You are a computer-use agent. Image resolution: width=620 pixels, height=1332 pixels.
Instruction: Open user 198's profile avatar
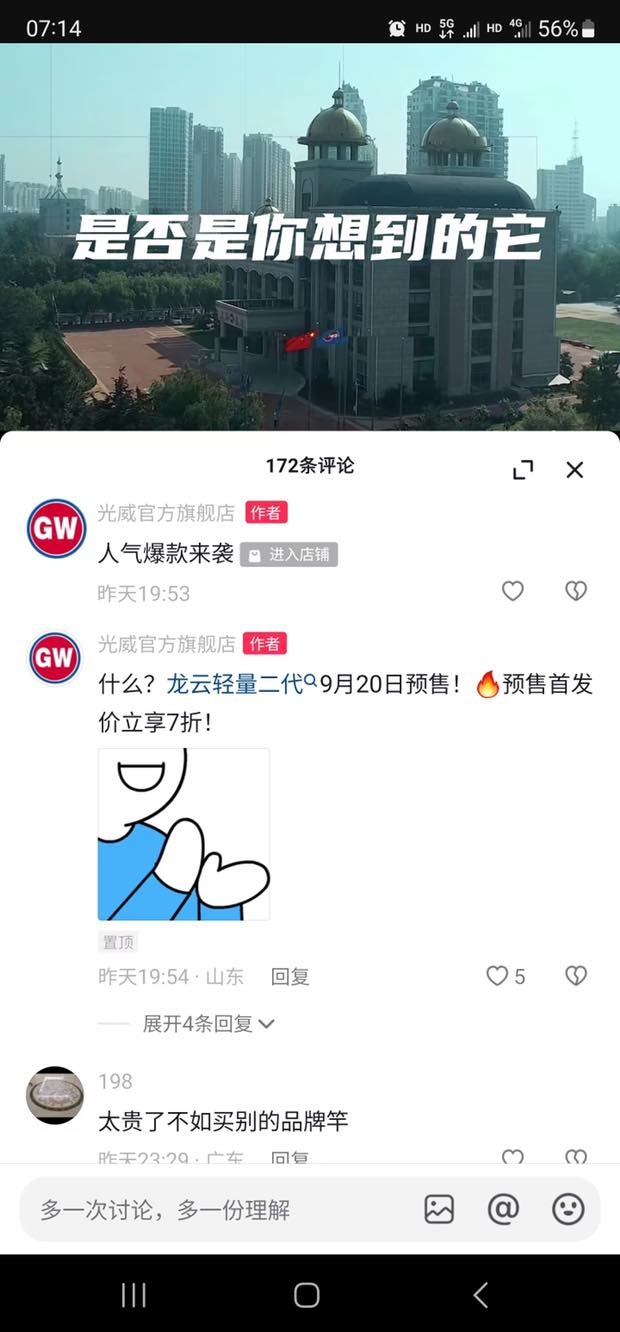click(55, 1095)
